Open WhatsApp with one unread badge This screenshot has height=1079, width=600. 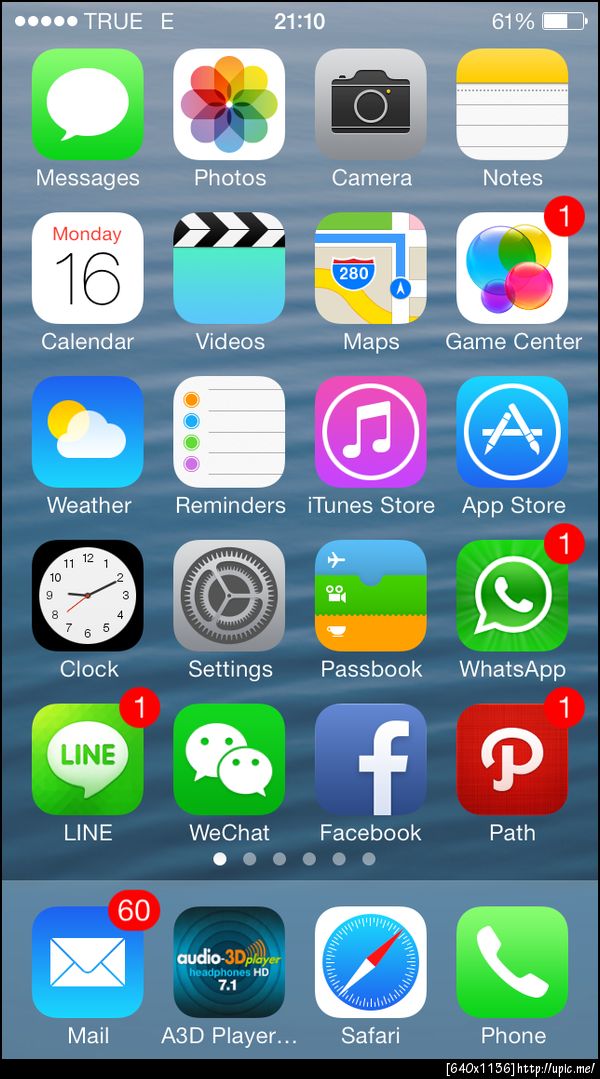click(x=512, y=596)
